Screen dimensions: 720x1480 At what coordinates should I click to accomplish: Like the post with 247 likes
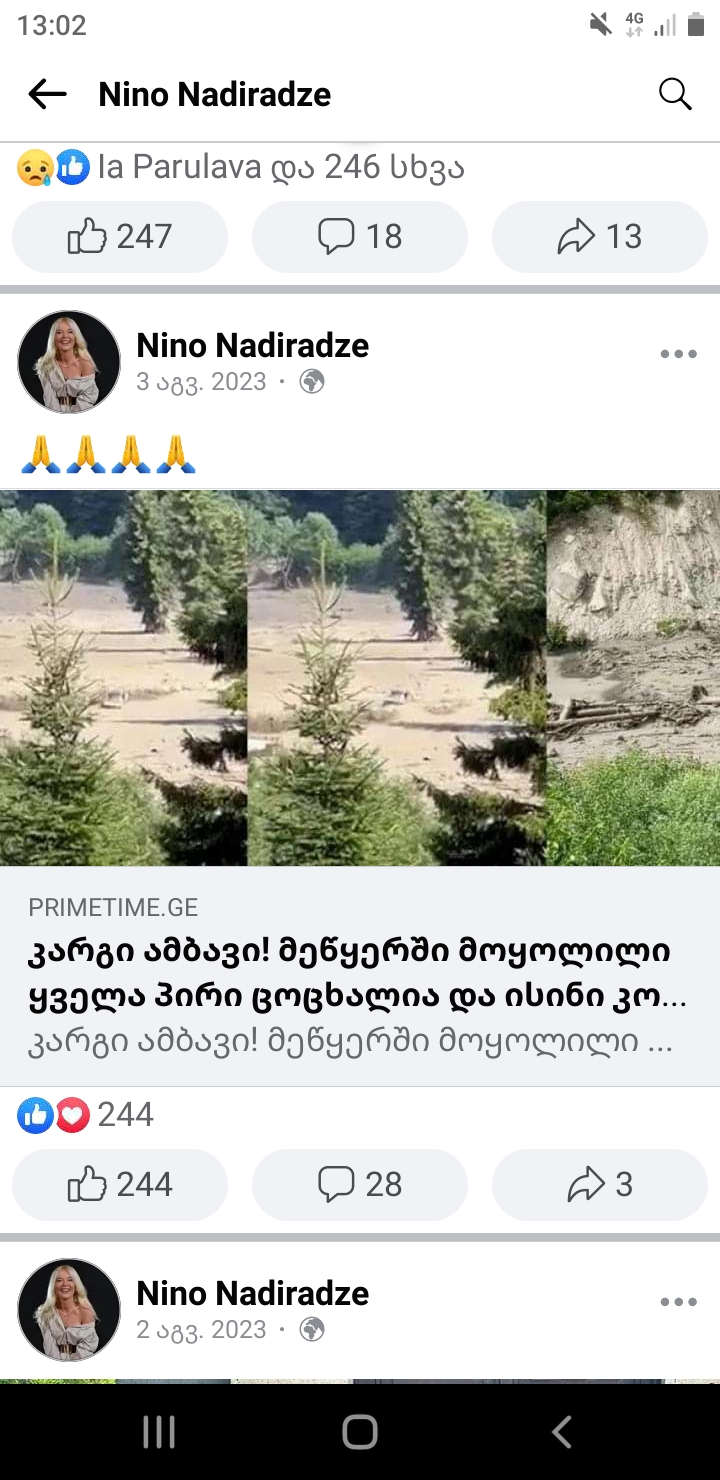[x=120, y=237]
